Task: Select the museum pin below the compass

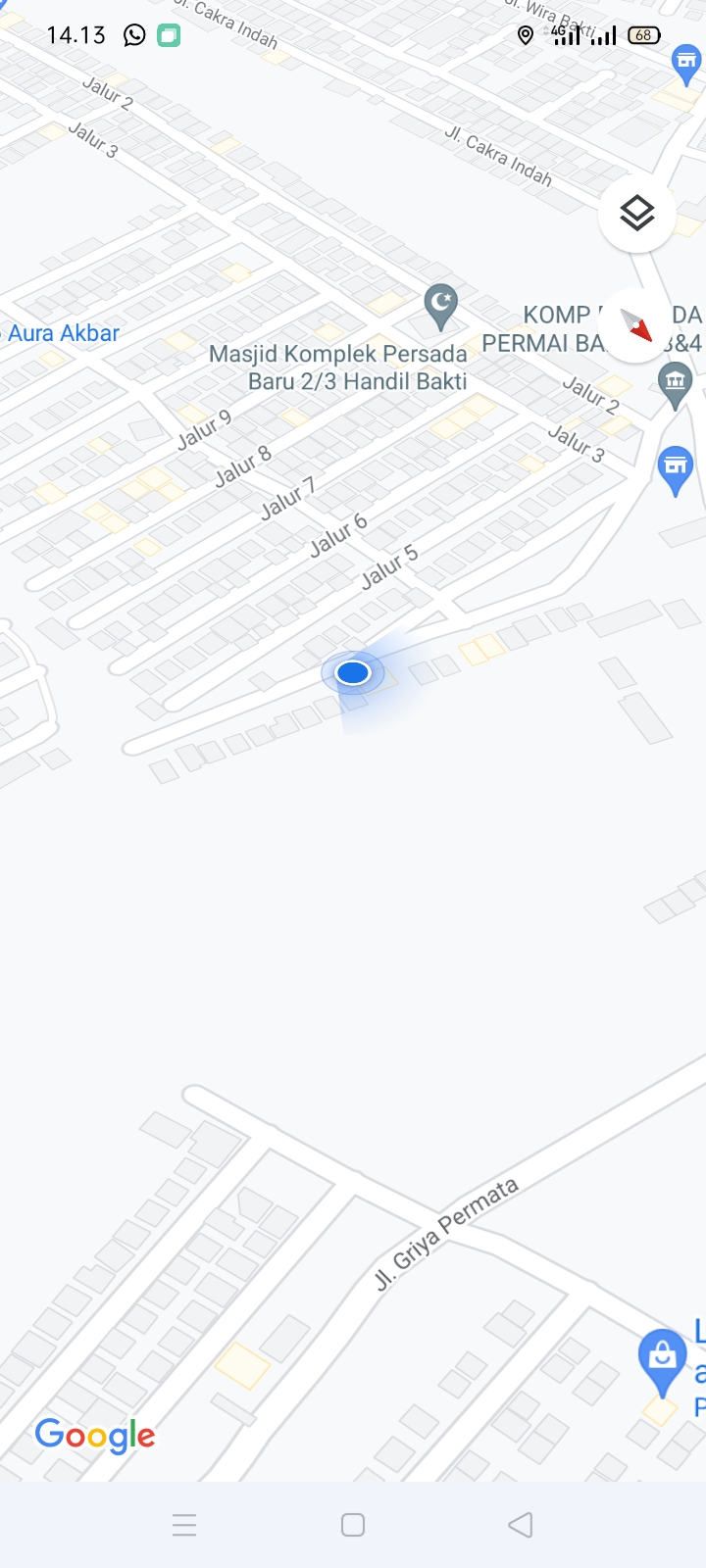Action: pyautogui.click(x=675, y=383)
